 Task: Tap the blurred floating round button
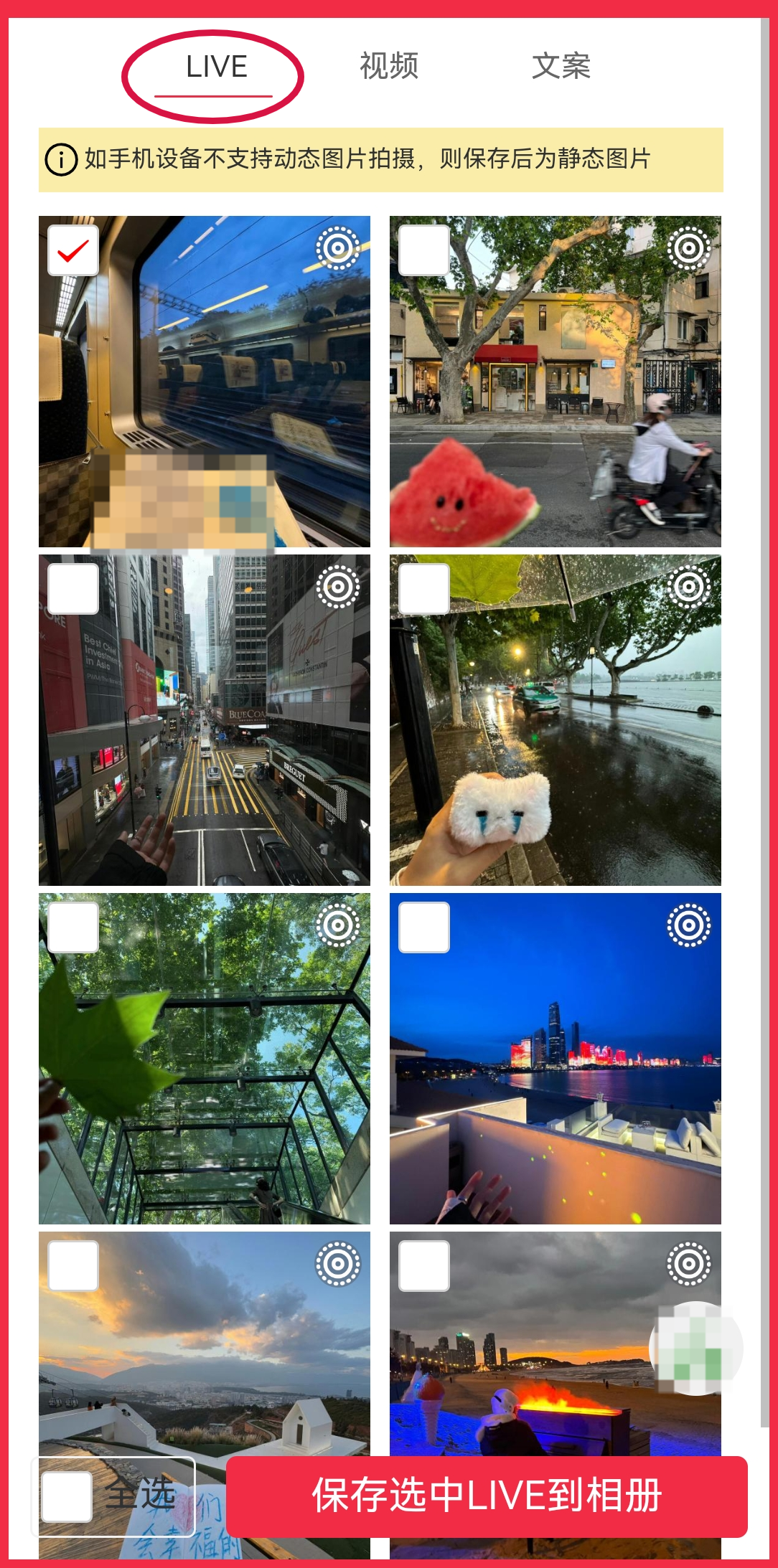(695, 1349)
